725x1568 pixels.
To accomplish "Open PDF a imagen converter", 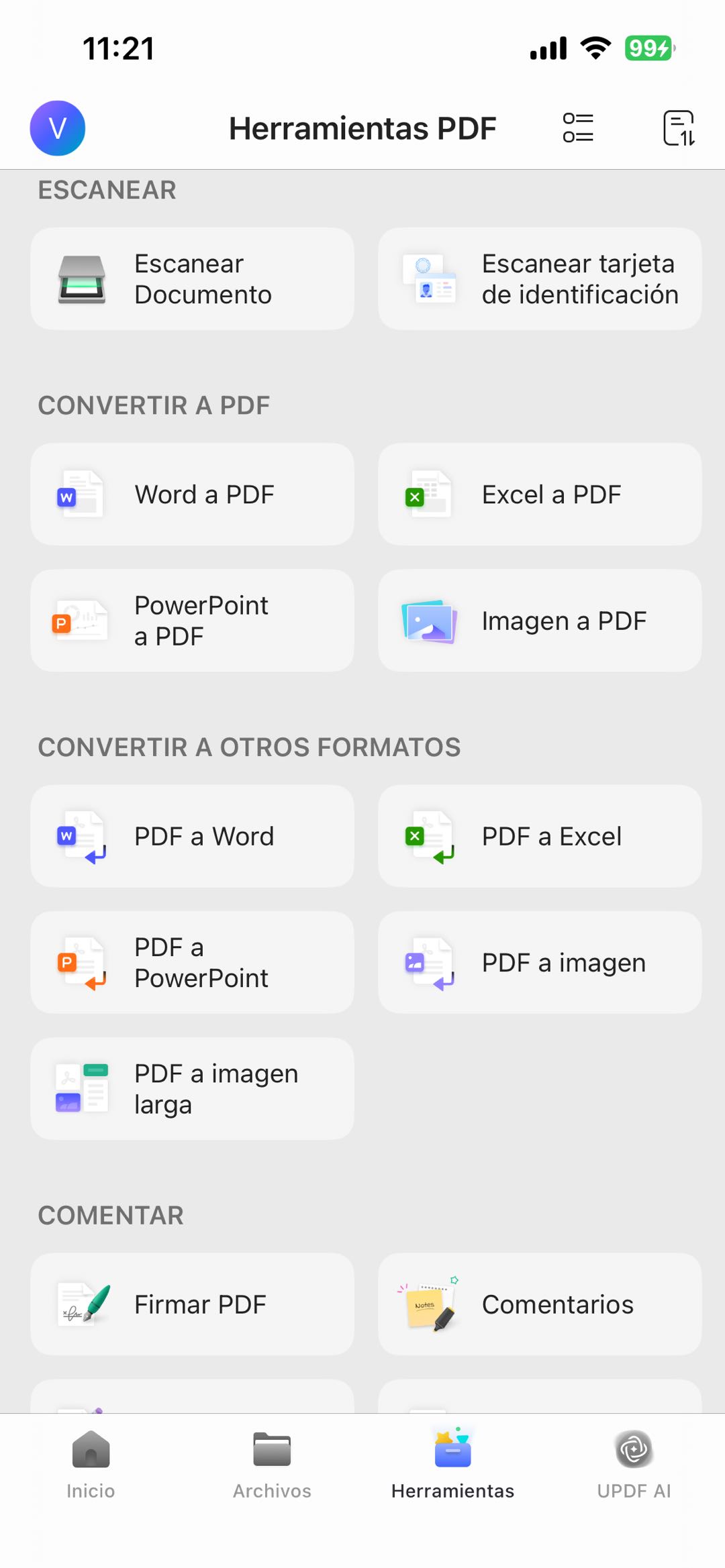I will click(x=540, y=963).
